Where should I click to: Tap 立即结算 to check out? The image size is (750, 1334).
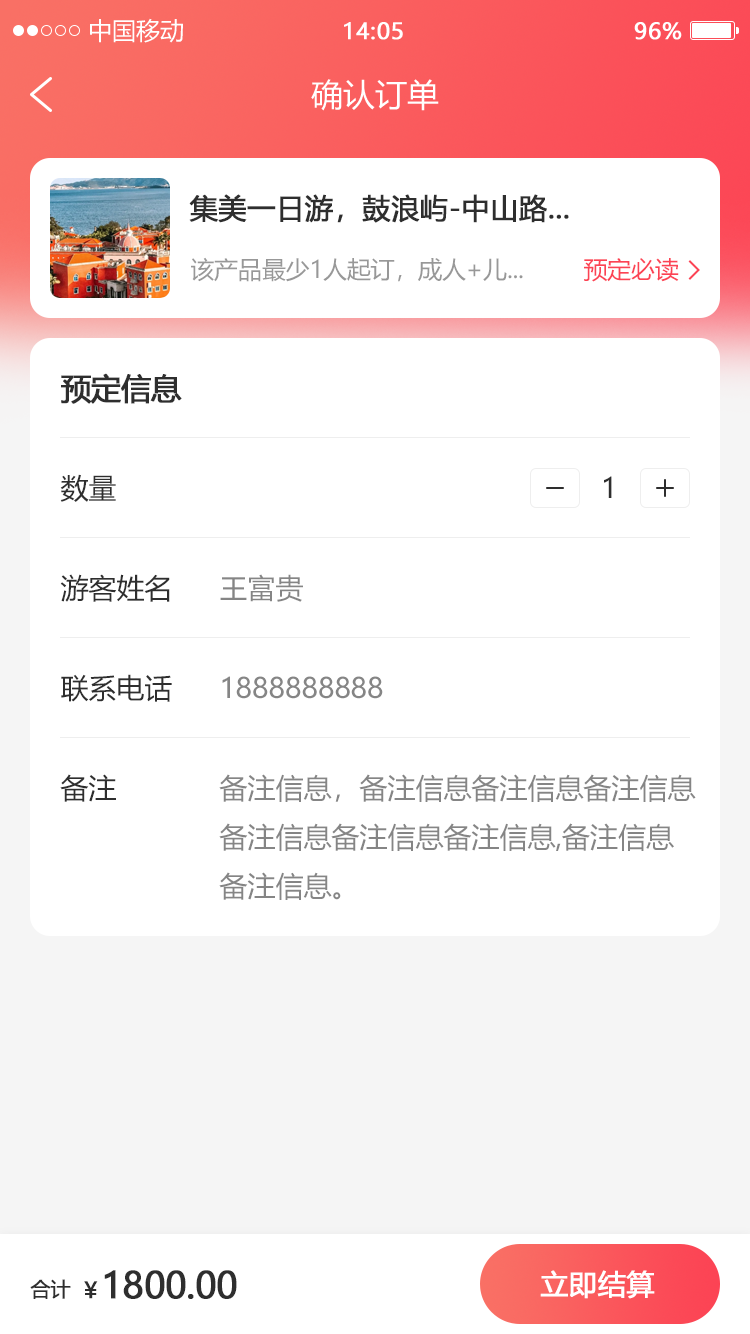599,1284
